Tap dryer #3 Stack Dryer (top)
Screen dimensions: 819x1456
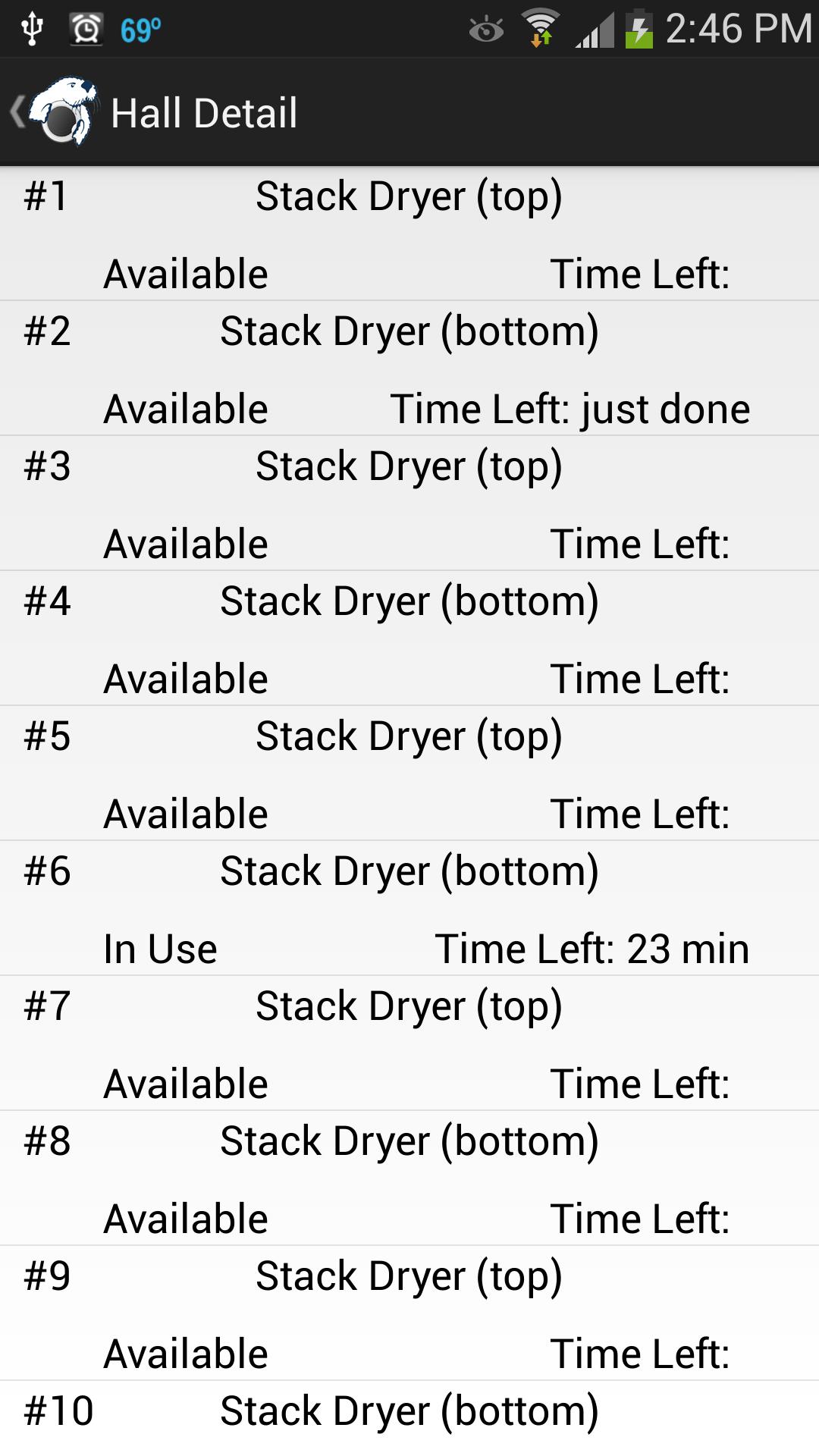point(409,504)
